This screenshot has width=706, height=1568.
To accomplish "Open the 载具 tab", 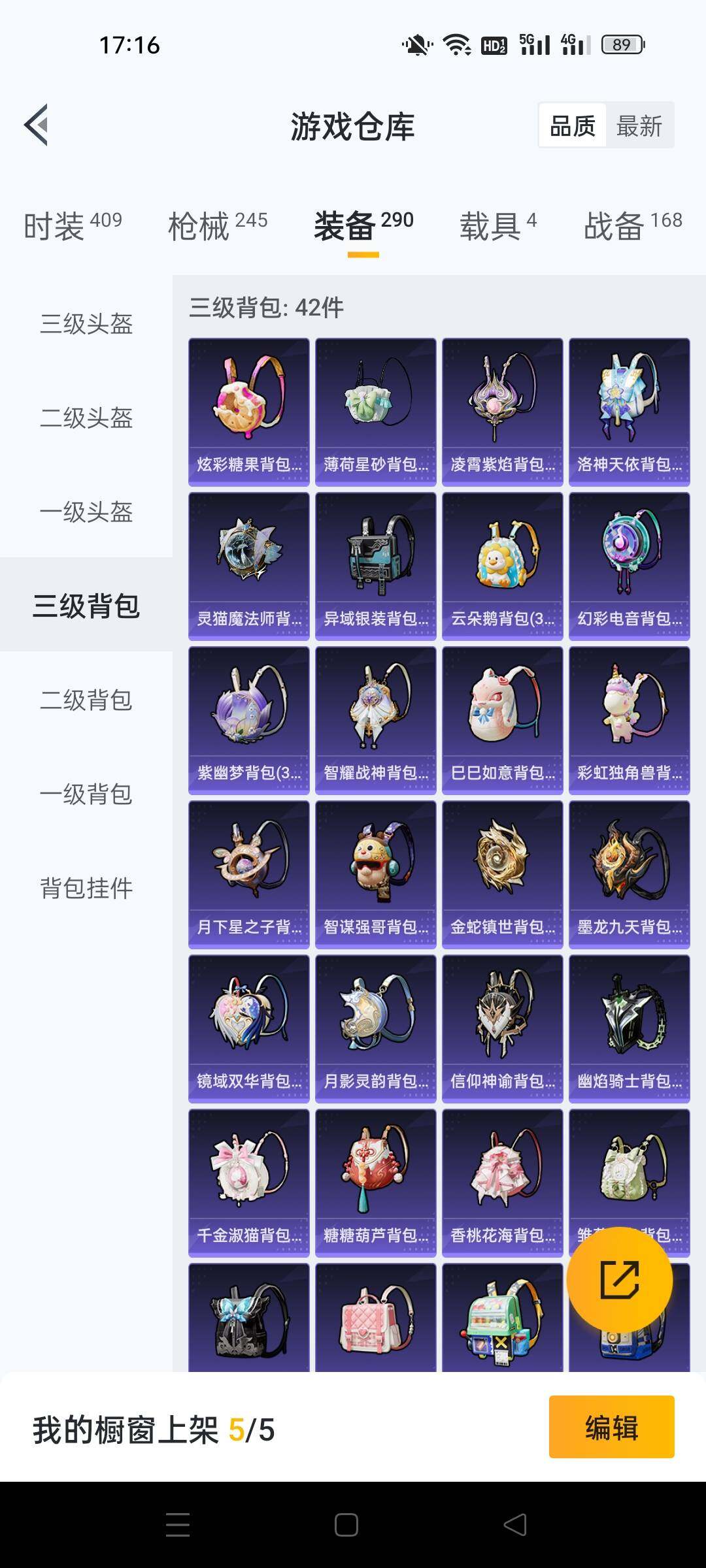I will [497, 226].
